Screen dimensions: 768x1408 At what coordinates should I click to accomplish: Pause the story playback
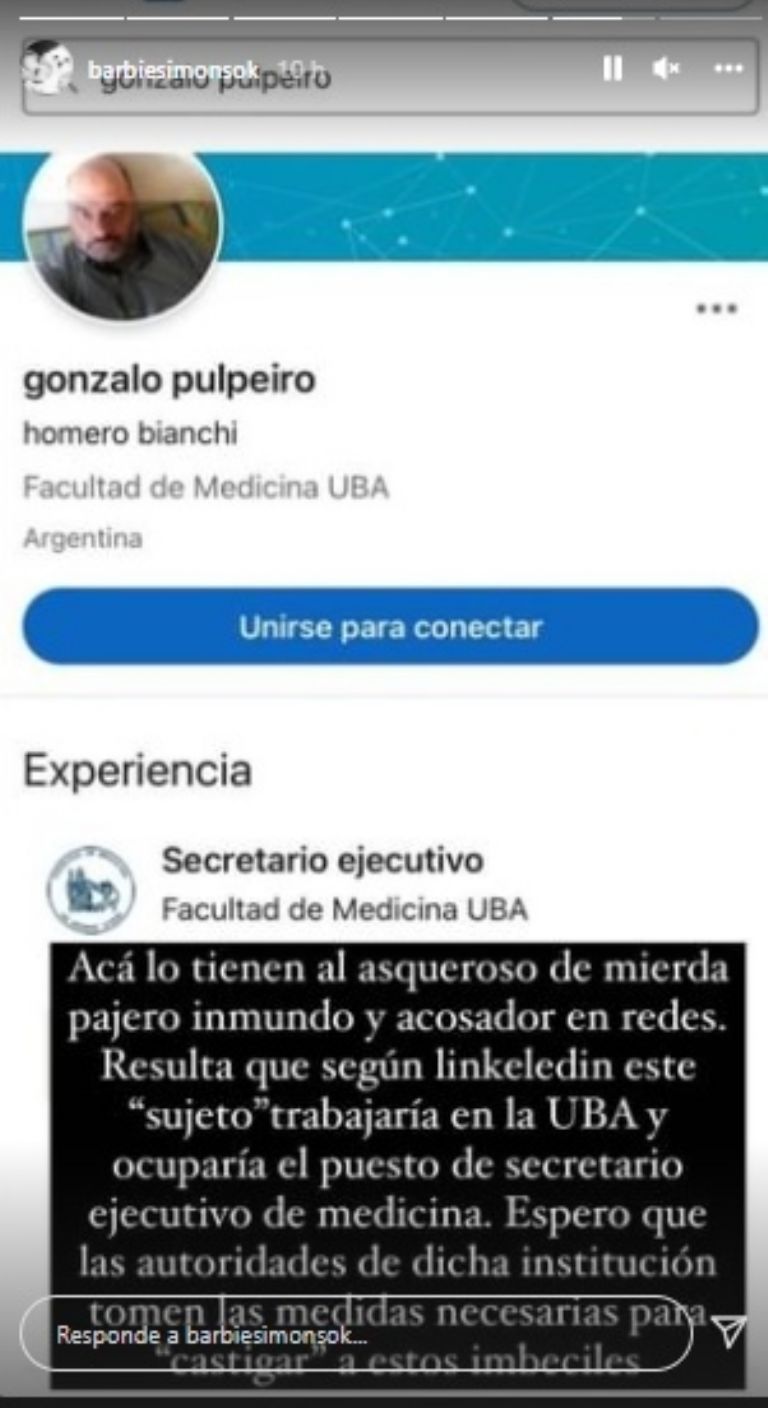pos(612,68)
